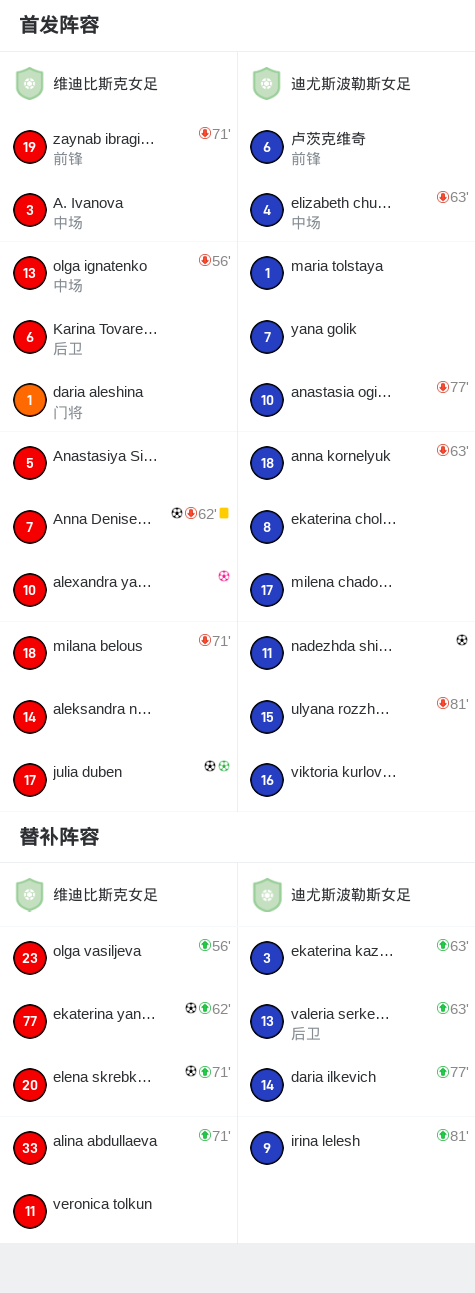Image resolution: width=475 pixels, height=1293 pixels.
Task: Select valeria serke… number 13 substitute
Action: 356,1021
